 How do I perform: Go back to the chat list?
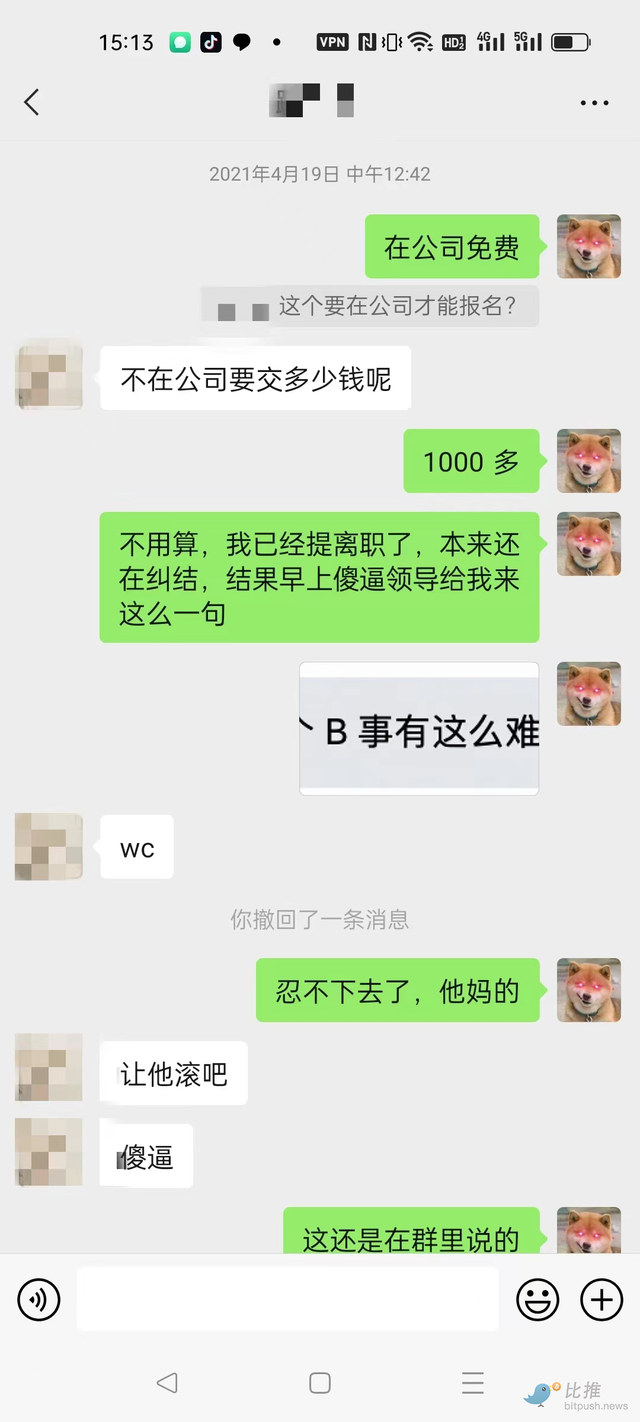click(32, 102)
